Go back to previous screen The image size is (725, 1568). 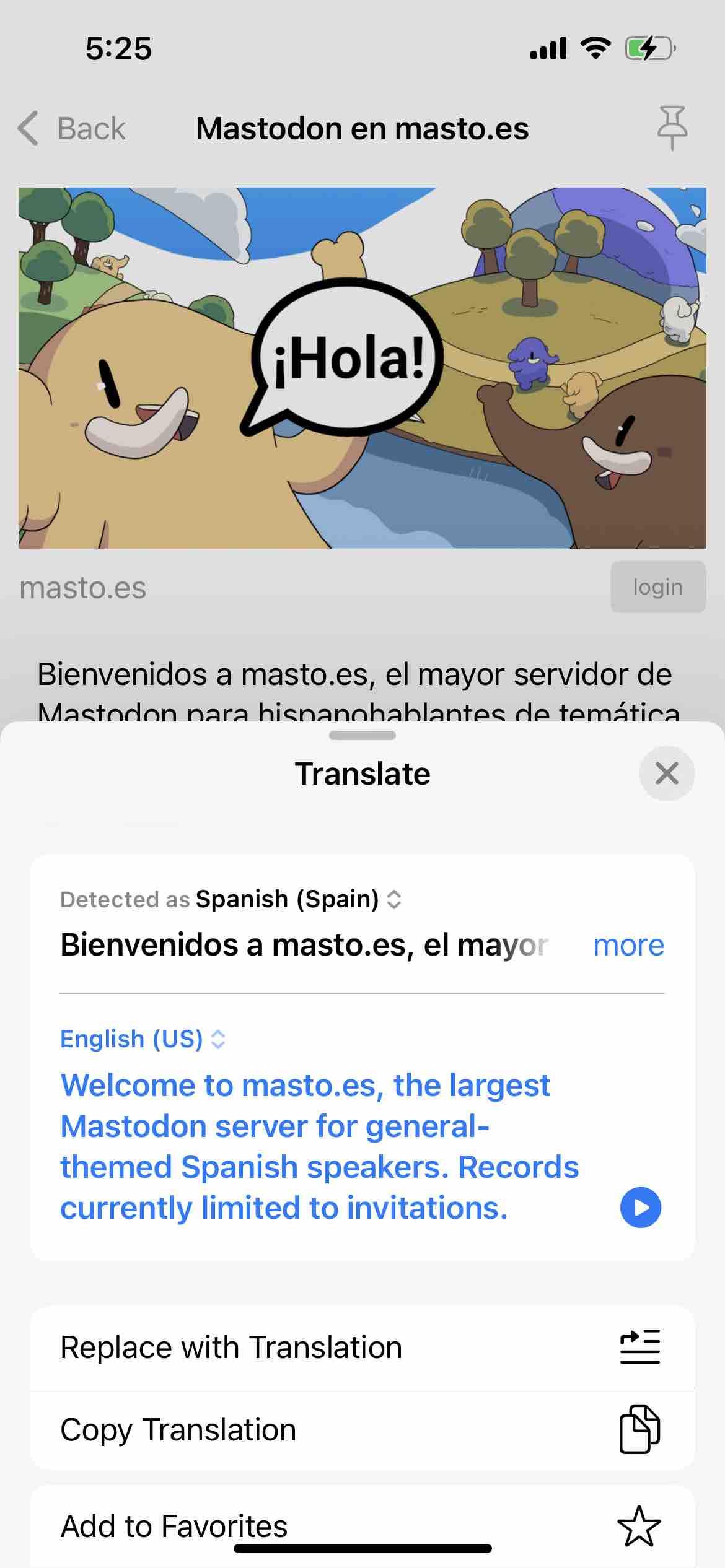coord(72,129)
